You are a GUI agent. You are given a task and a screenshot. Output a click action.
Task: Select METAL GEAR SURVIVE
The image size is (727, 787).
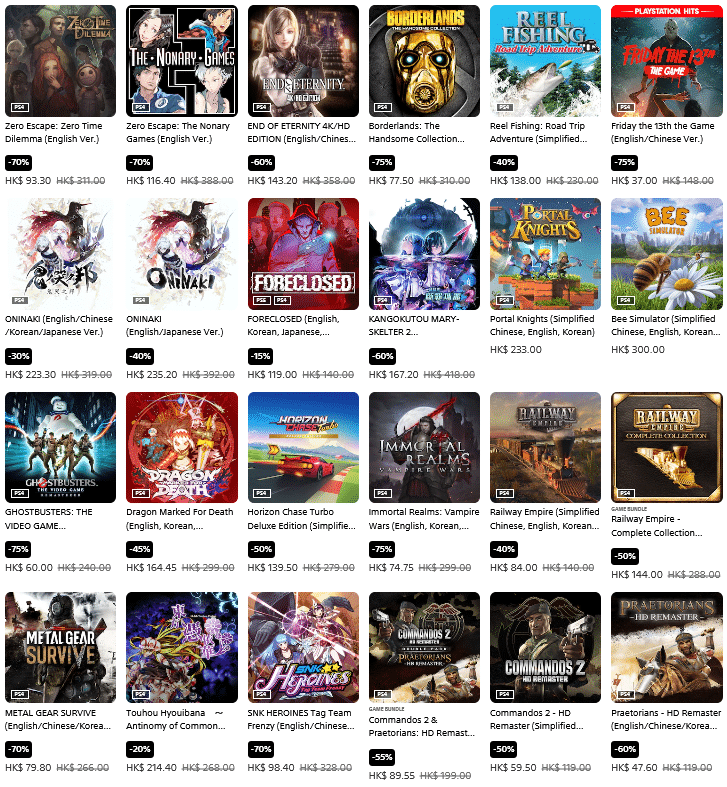(x=61, y=647)
